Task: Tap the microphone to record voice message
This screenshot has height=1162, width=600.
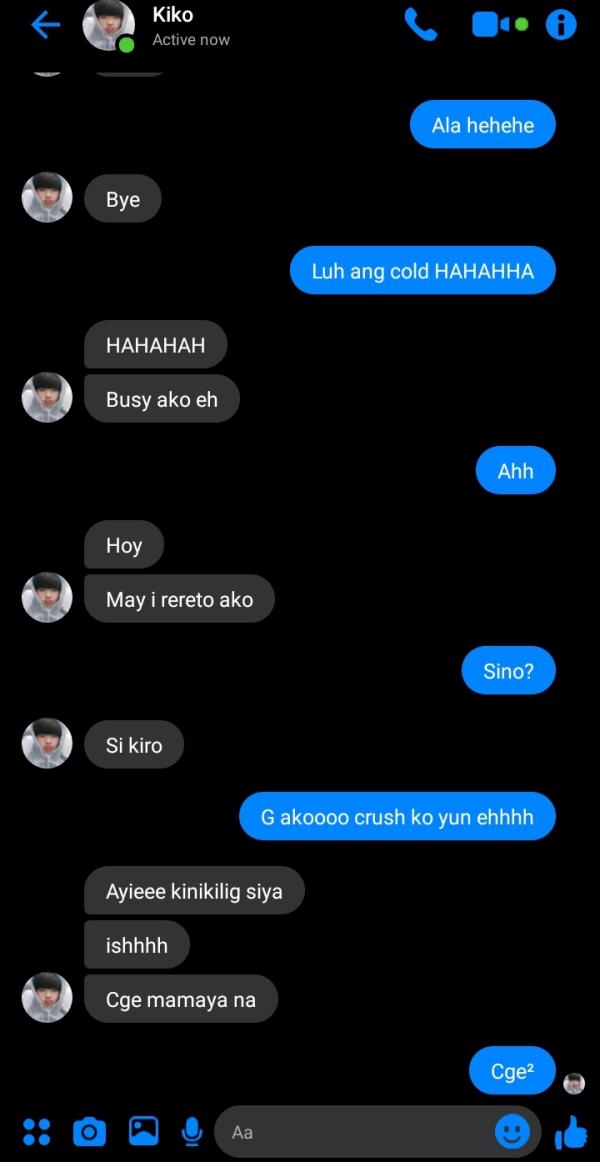Action: click(x=192, y=1131)
